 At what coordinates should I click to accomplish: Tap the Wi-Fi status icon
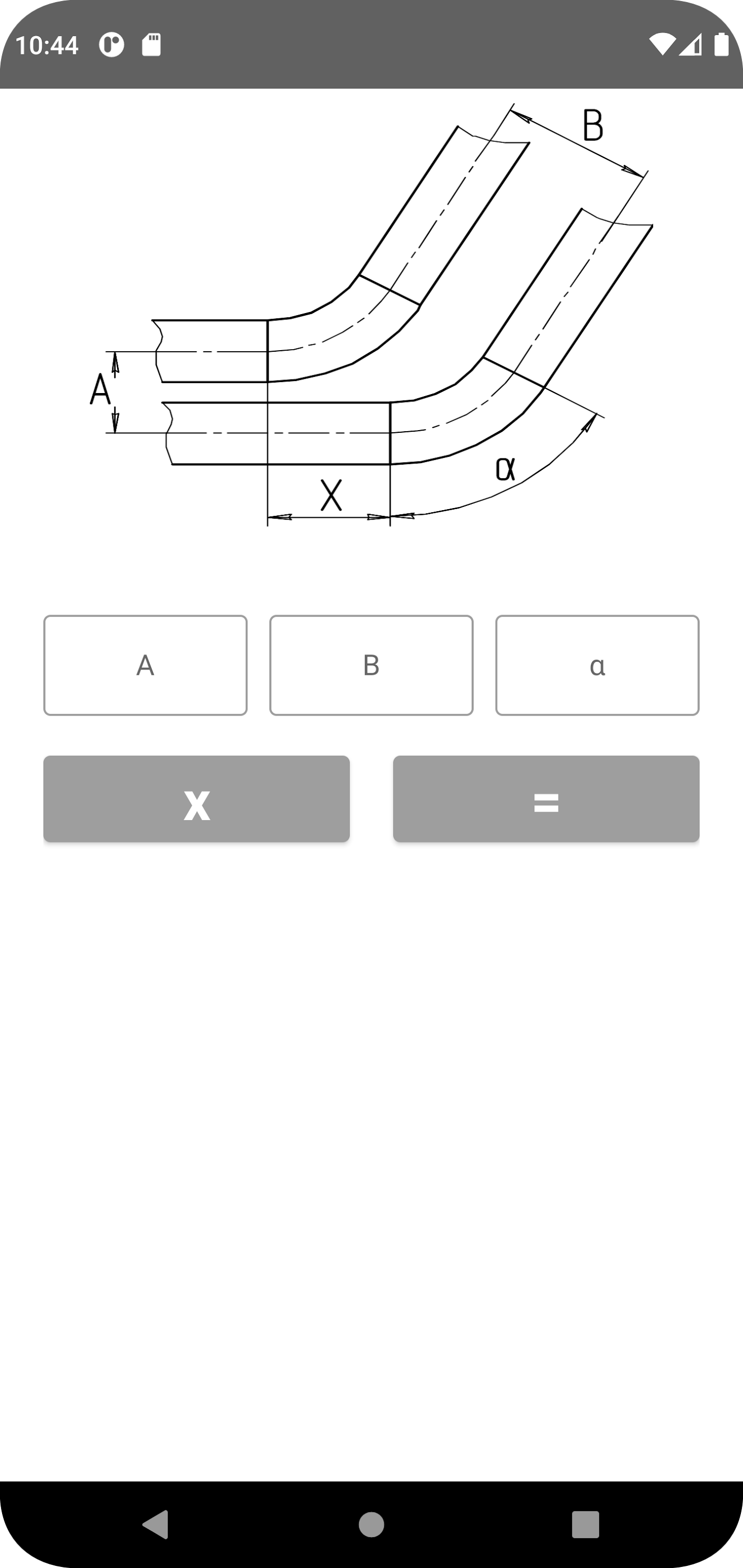point(664,44)
